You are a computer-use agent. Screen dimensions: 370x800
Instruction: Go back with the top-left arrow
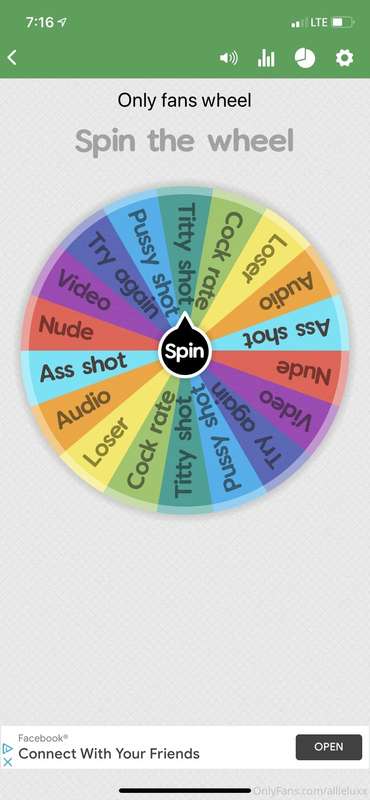tap(12, 58)
